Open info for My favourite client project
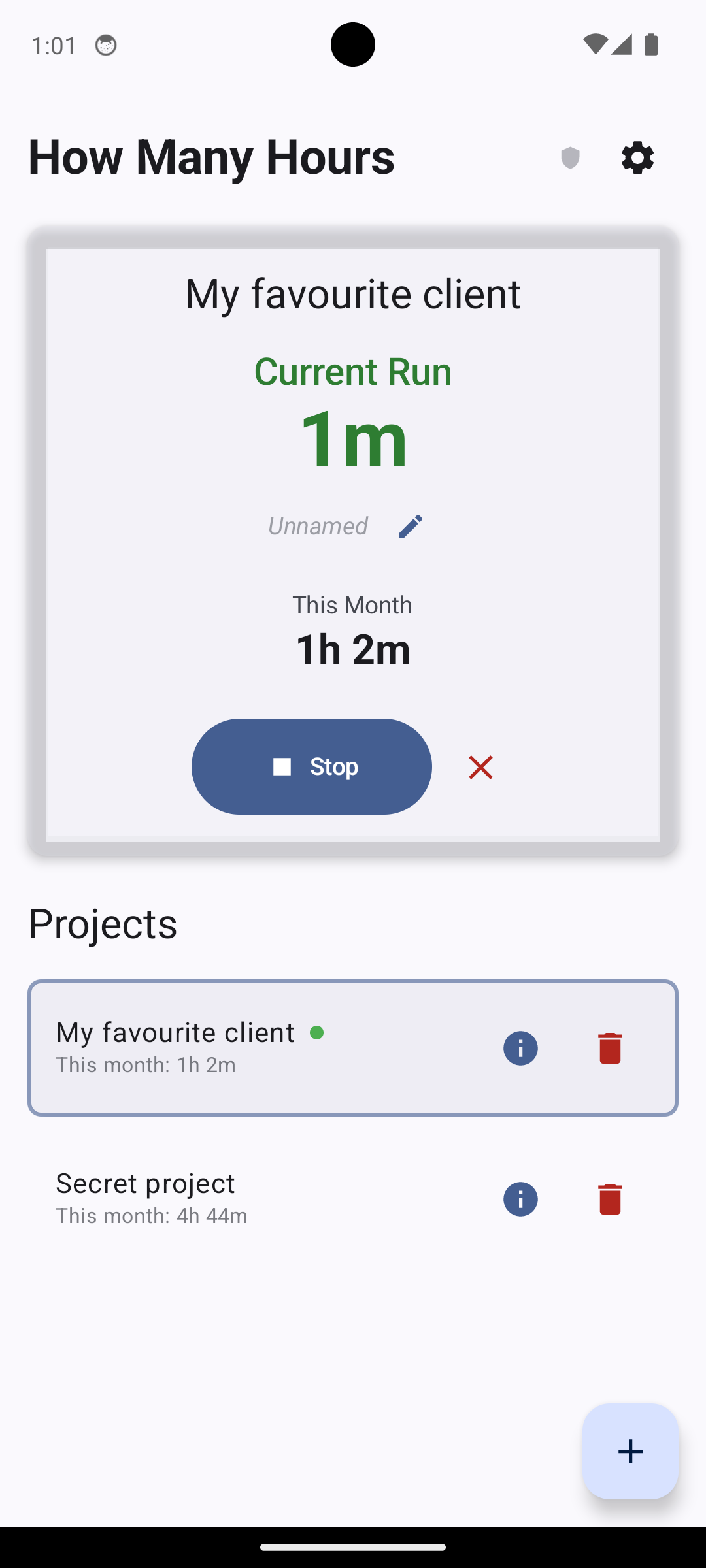The width and height of the screenshot is (706, 1568). pyautogui.click(x=520, y=1048)
